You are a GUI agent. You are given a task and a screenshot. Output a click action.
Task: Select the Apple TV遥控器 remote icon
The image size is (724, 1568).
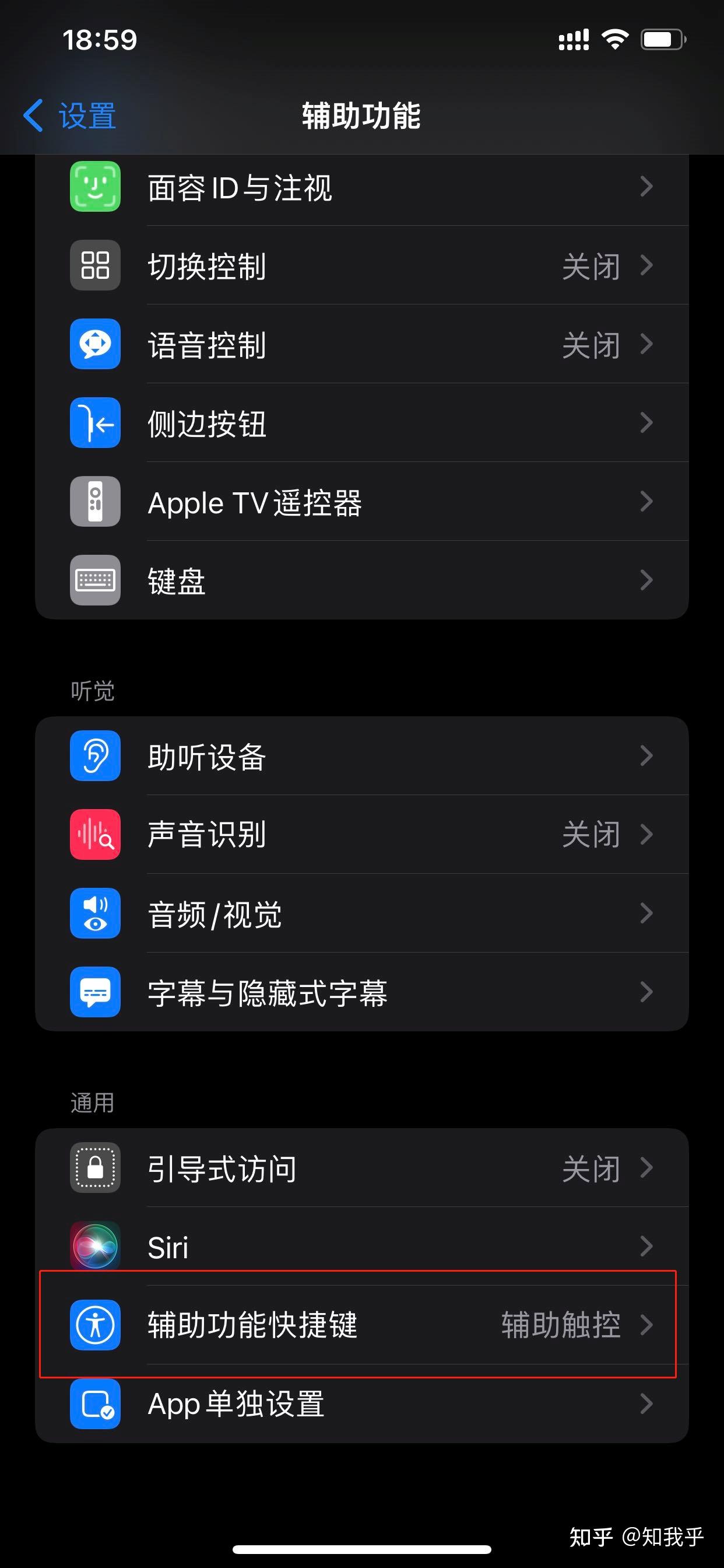tap(94, 502)
